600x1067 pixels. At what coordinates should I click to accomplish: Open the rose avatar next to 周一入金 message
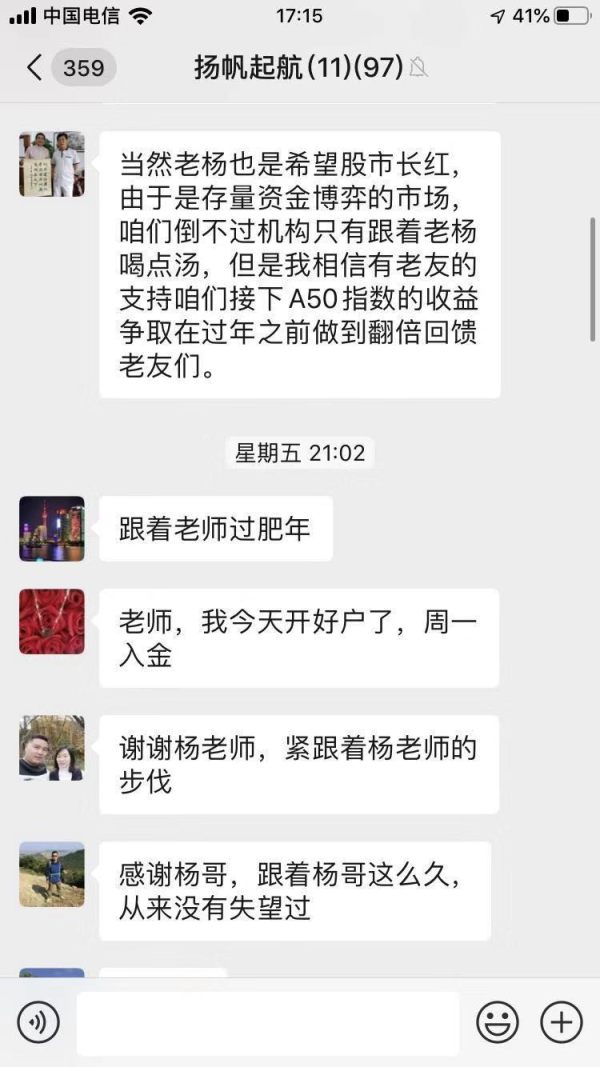(52, 621)
